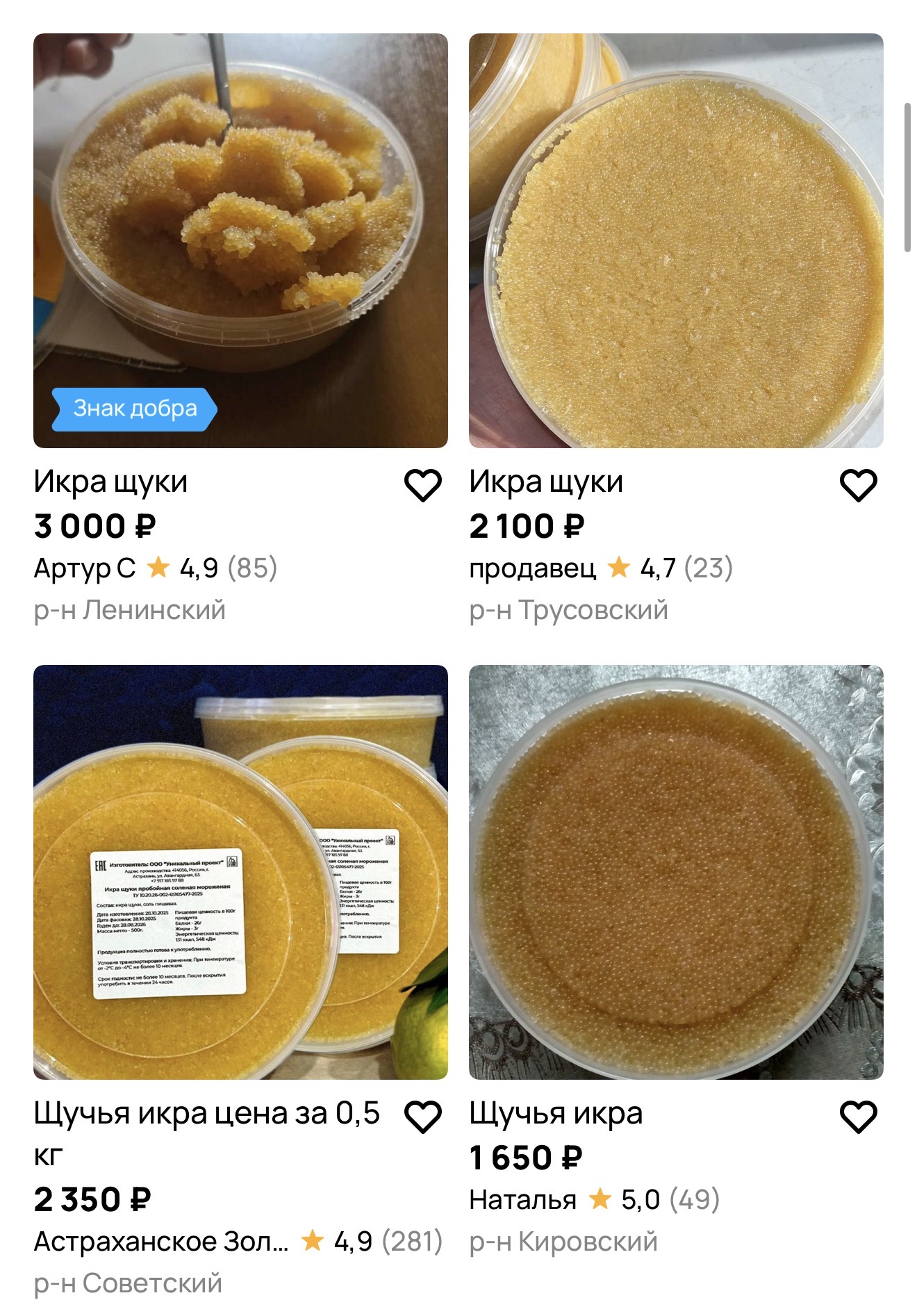Add the 2 100 ₽ listing to favorites

[x=859, y=485]
